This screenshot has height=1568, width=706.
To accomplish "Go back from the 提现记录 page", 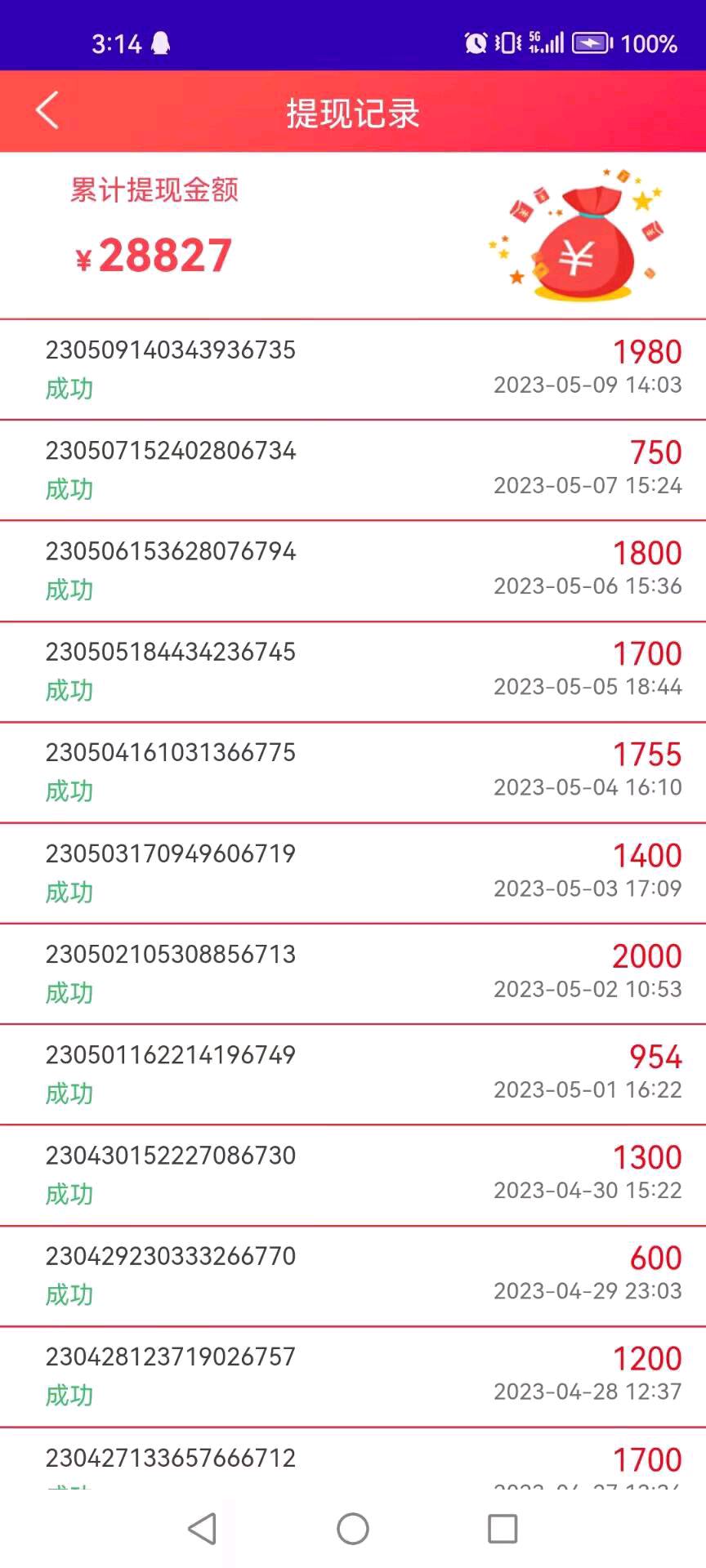I will click(x=47, y=111).
